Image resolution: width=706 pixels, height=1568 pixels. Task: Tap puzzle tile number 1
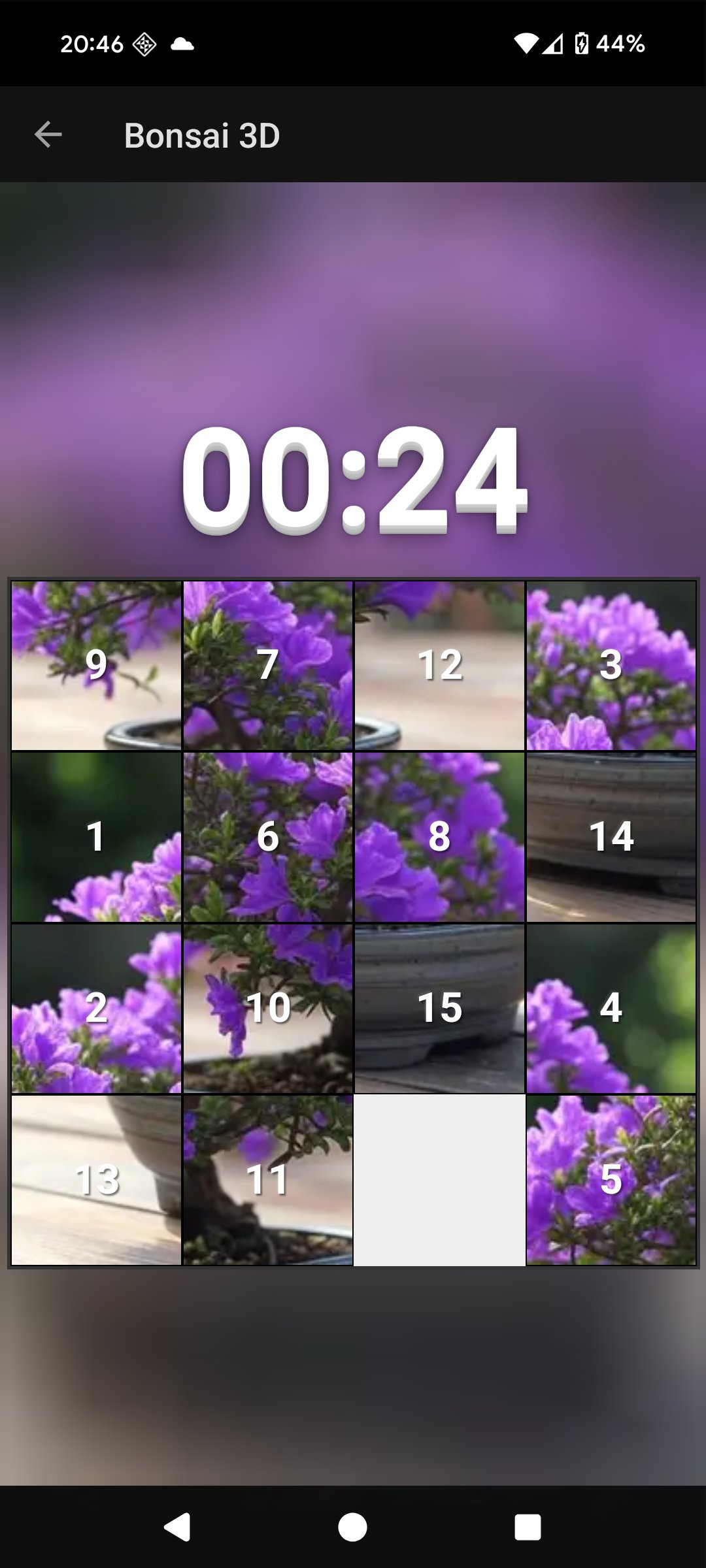[96, 837]
